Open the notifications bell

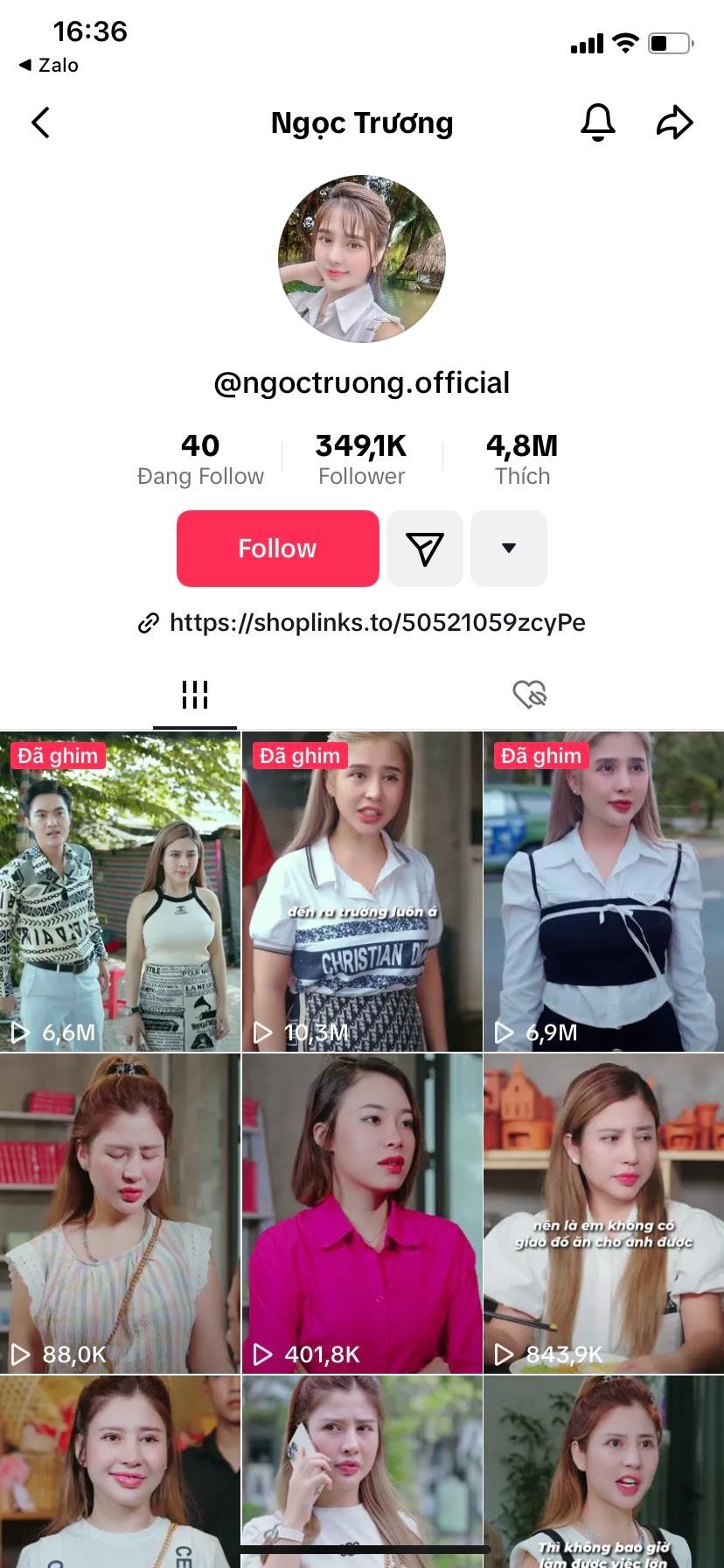point(598,122)
